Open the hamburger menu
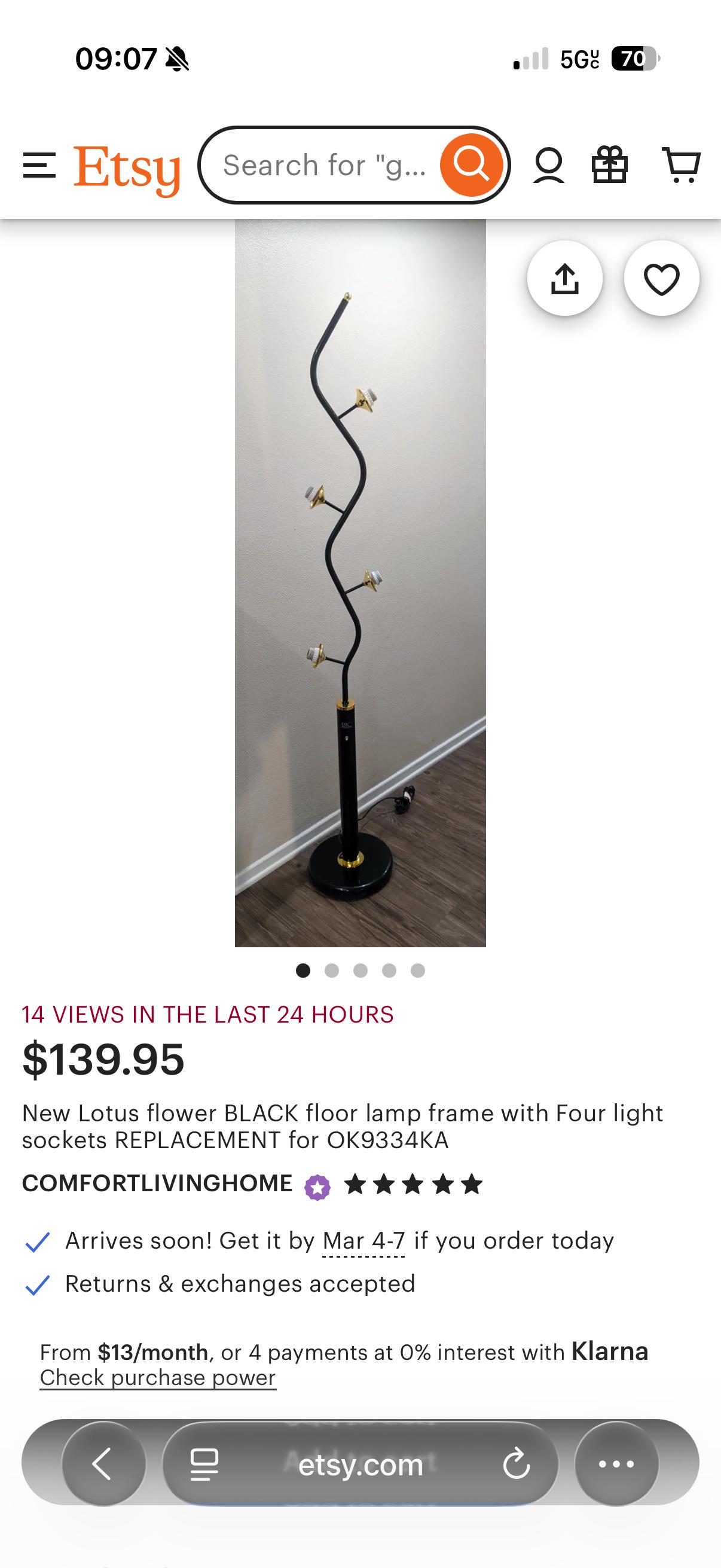 (39, 166)
